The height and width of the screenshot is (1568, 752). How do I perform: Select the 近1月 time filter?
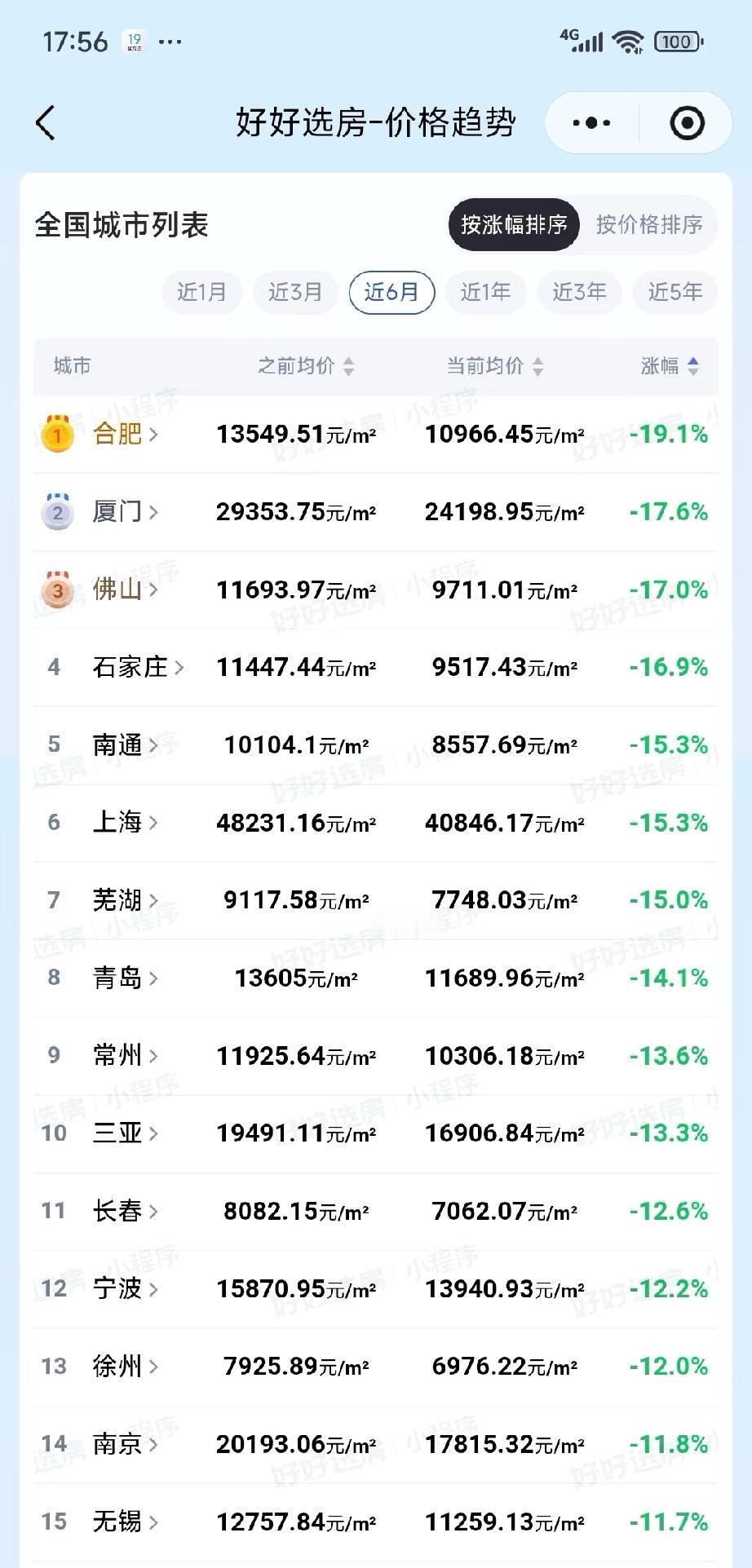[201, 292]
